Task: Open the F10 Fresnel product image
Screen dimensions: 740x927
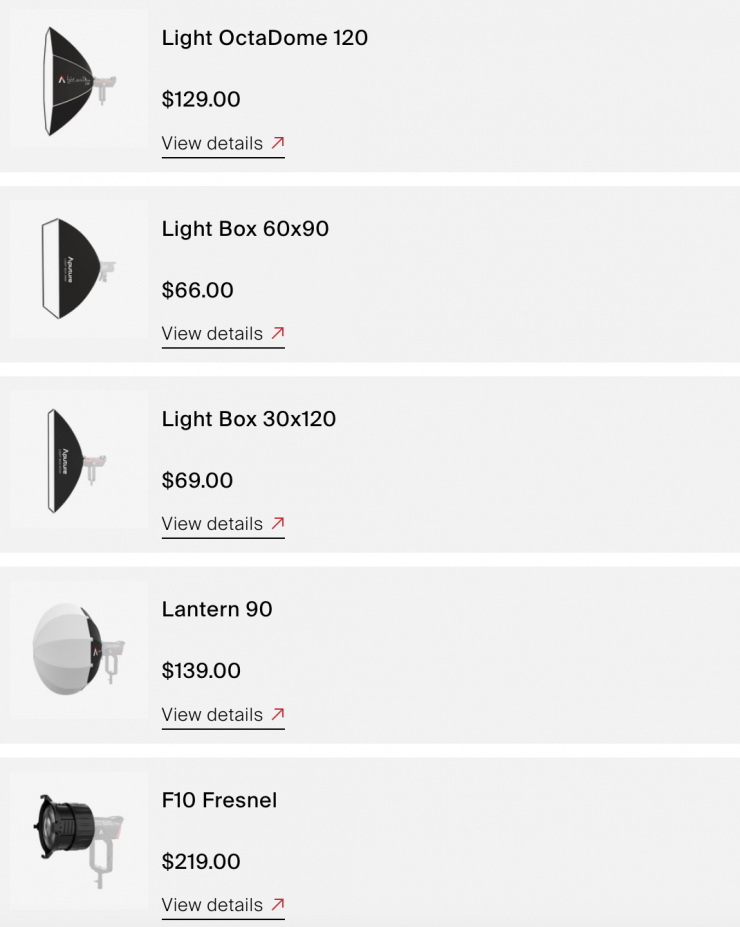Action: (78, 840)
